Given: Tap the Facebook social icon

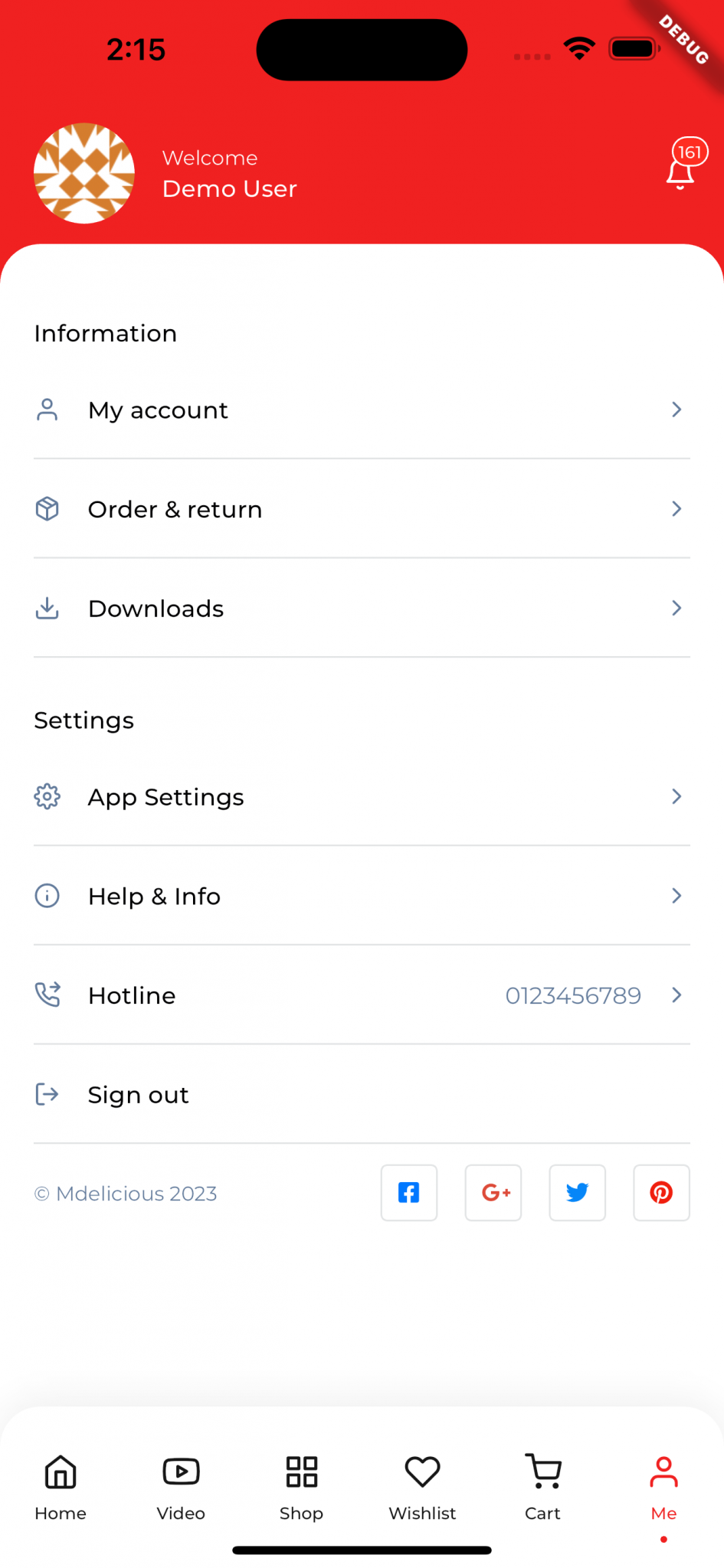Looking at the screenshot, I should coord(408,1192).
